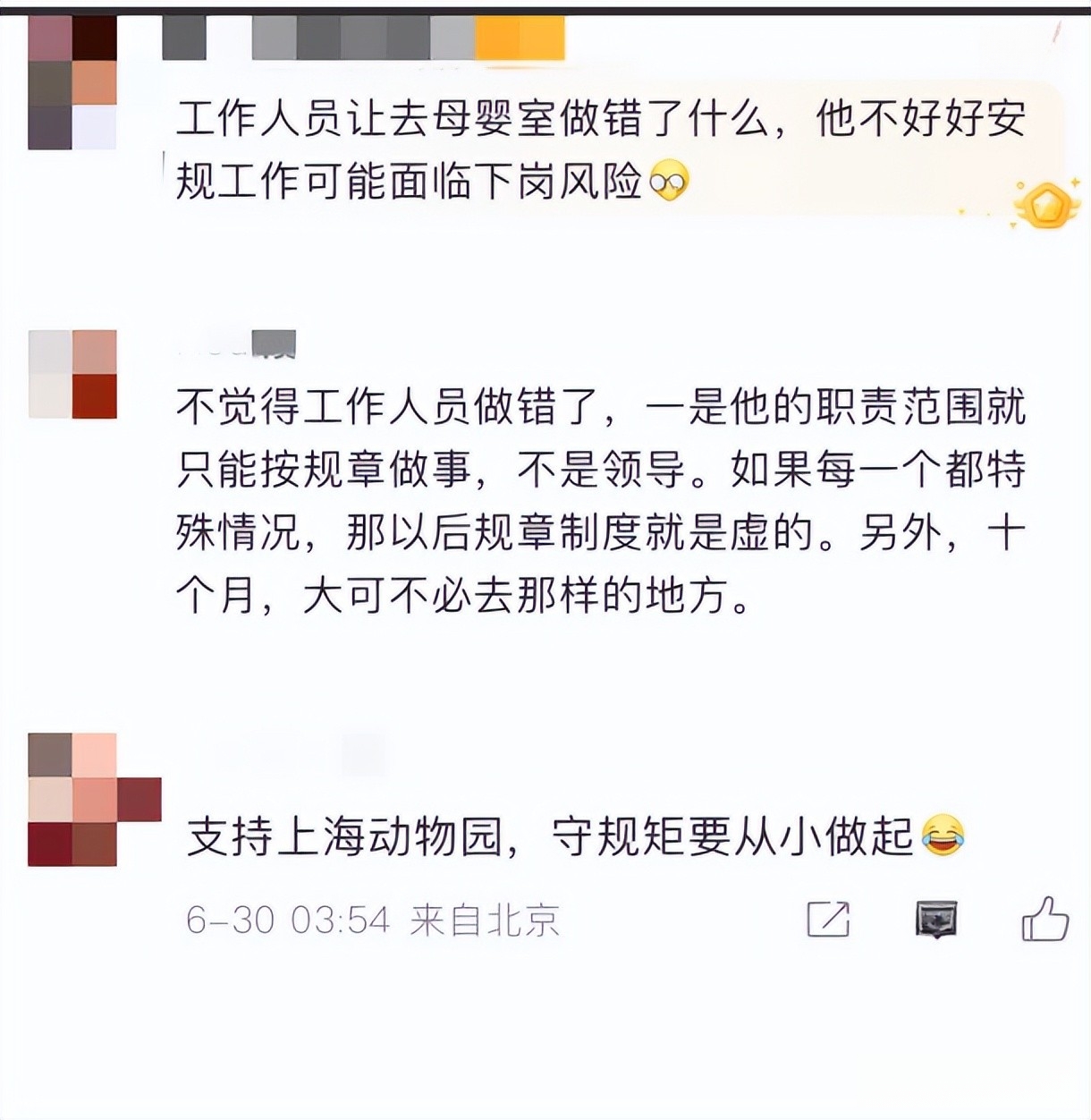Open avatar of the 支持上海动物园 commenter
1091x1120 pixels.
click(x=73, y=799)
